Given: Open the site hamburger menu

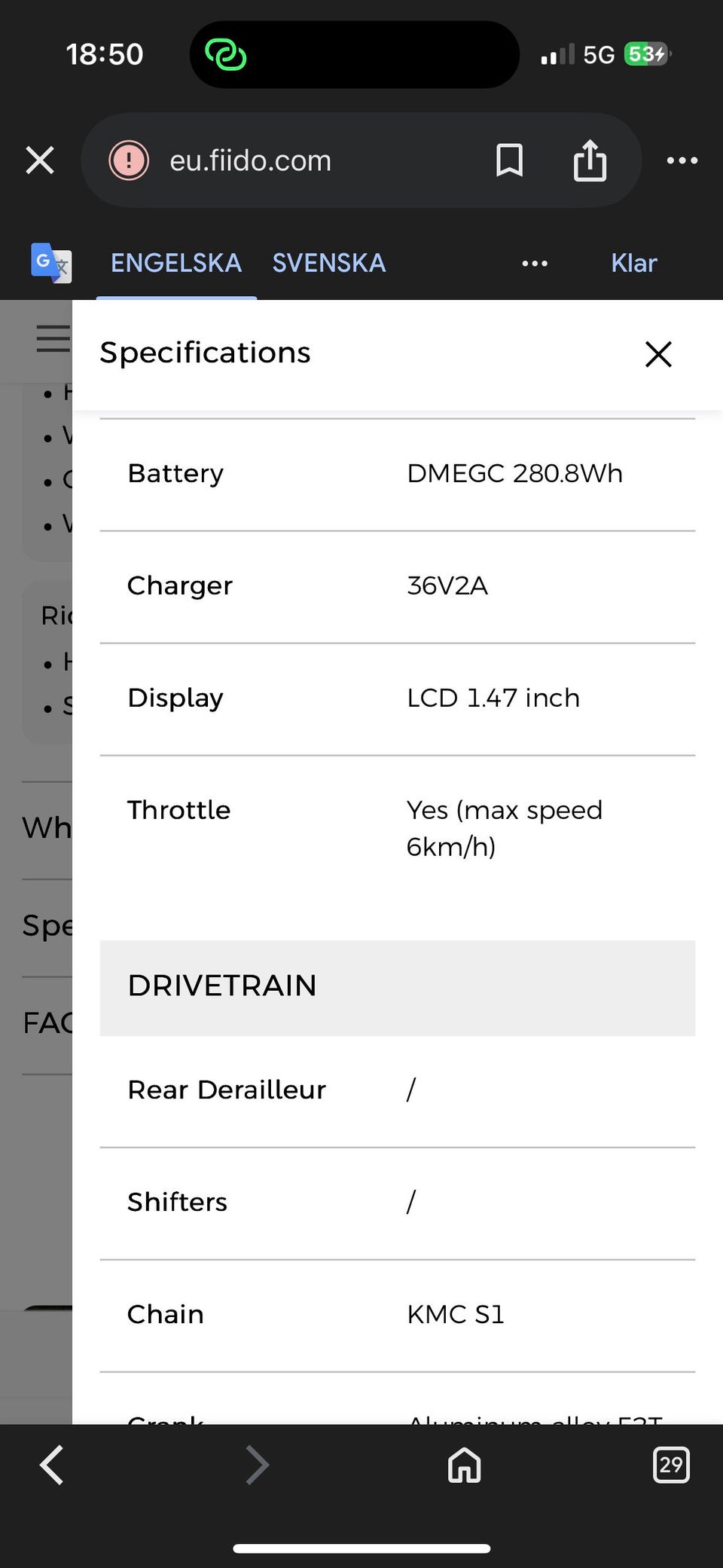Looking at the screenshot, I should pyautogui.click(x=53, y=338).
